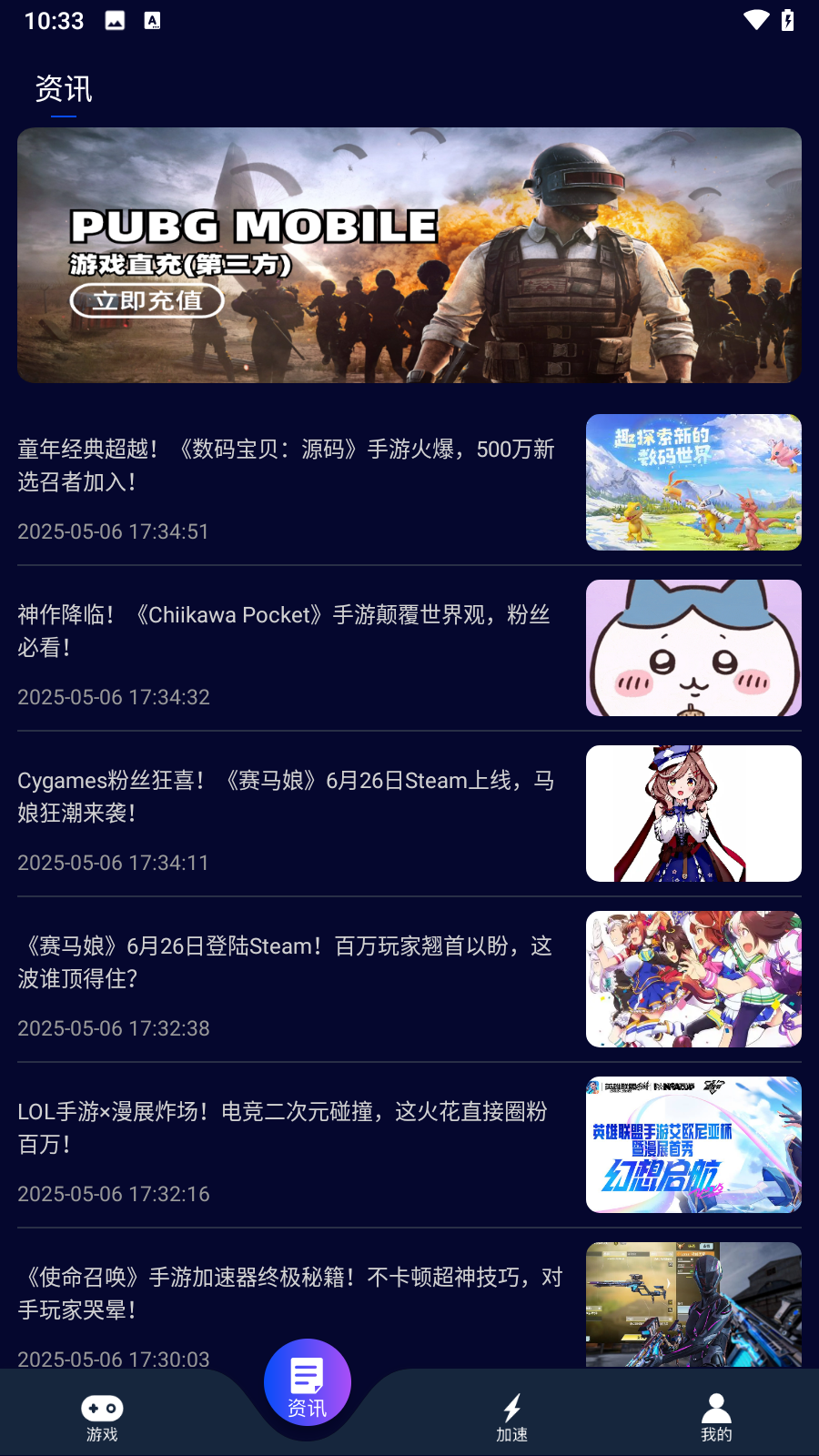Tap the Chiikawa character thumbnail
Image resolution: width=819 pixels, height=1456 pixels.
tap(693, 647)
